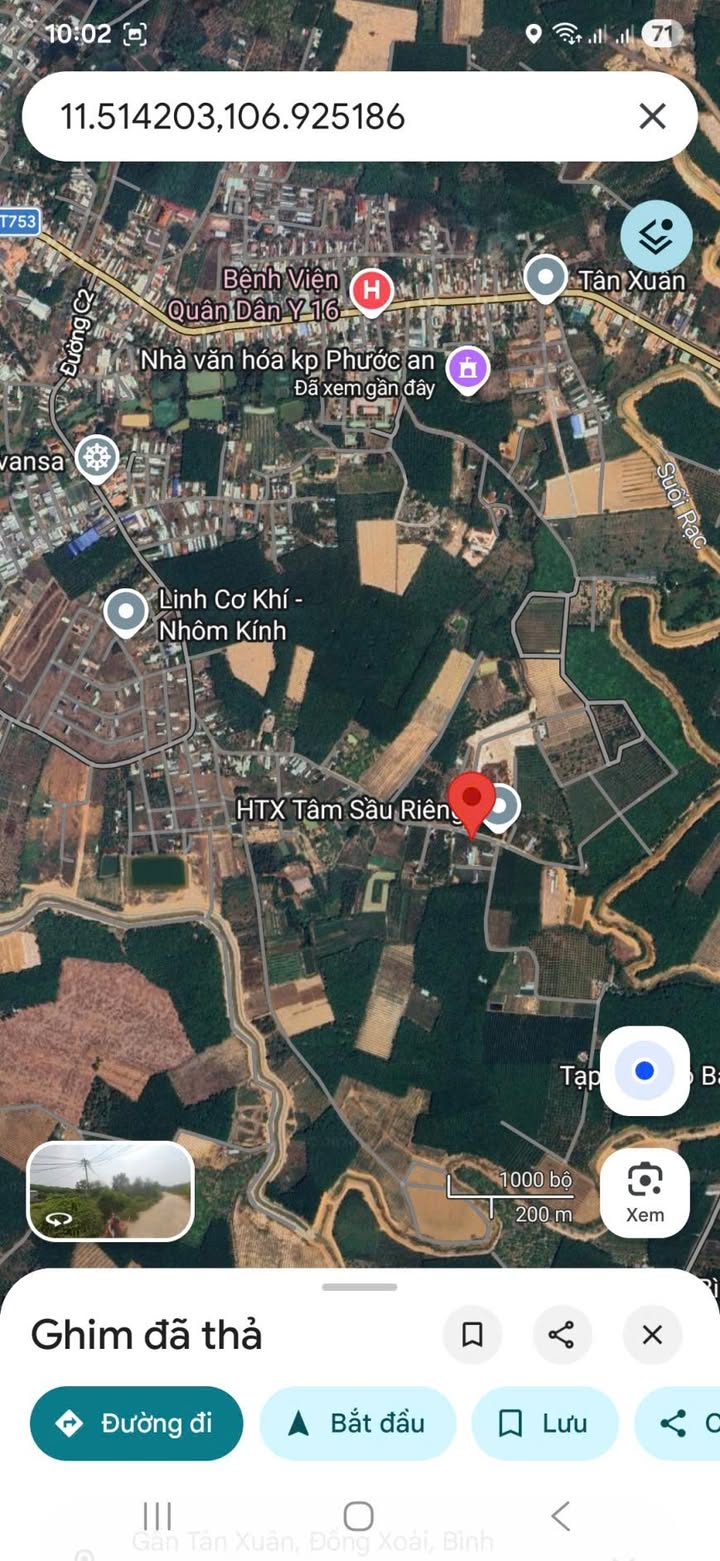
Task: Get directions with Đường đi
Action: click(137, 1423)
